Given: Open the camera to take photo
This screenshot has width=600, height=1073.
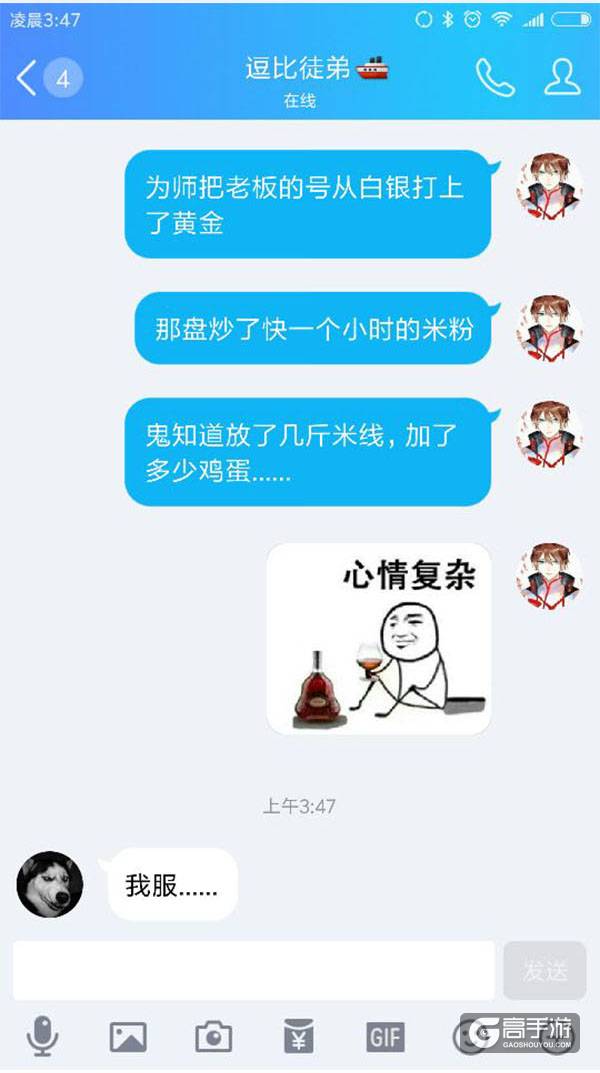Looking at the screenshot, I should (x=213, y=1037).
